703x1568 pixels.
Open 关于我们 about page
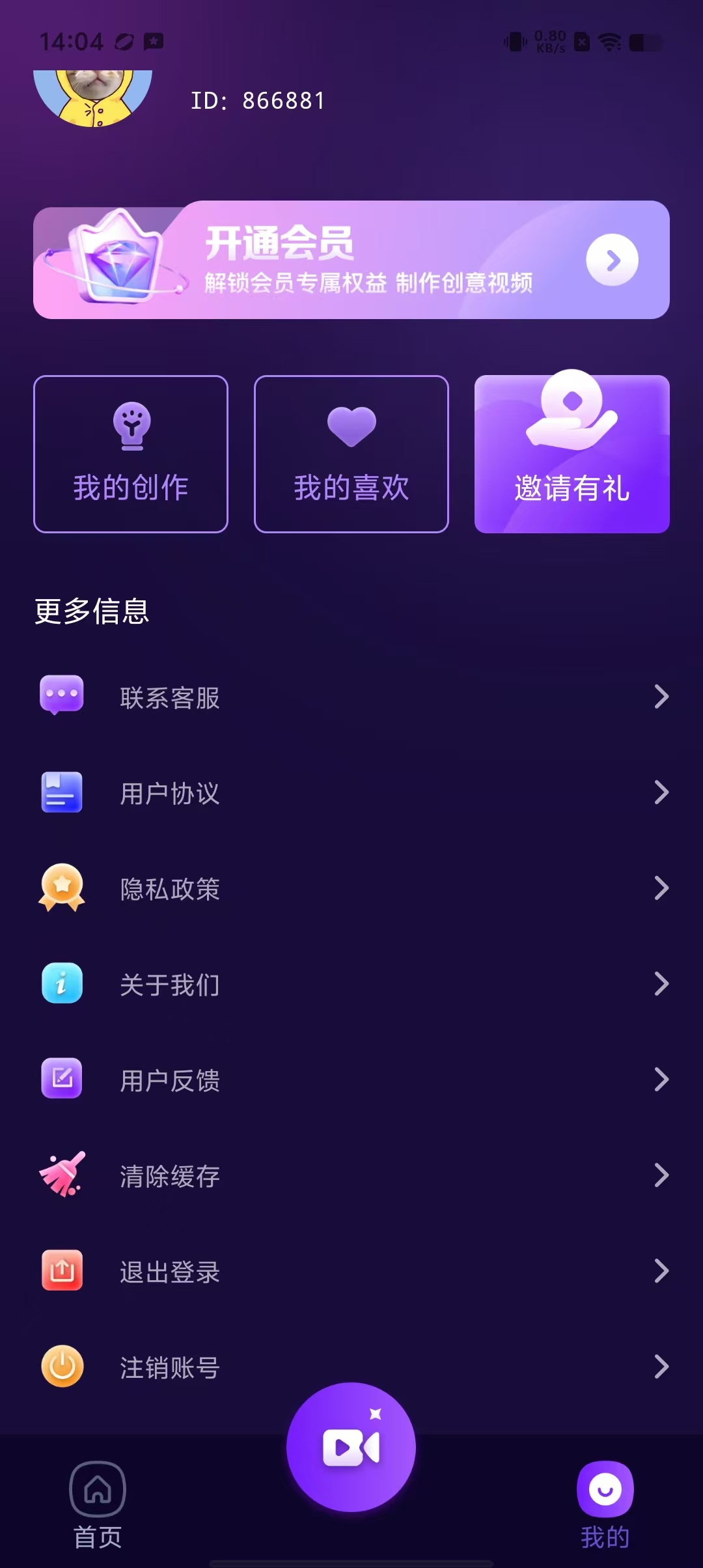[351, 984]
